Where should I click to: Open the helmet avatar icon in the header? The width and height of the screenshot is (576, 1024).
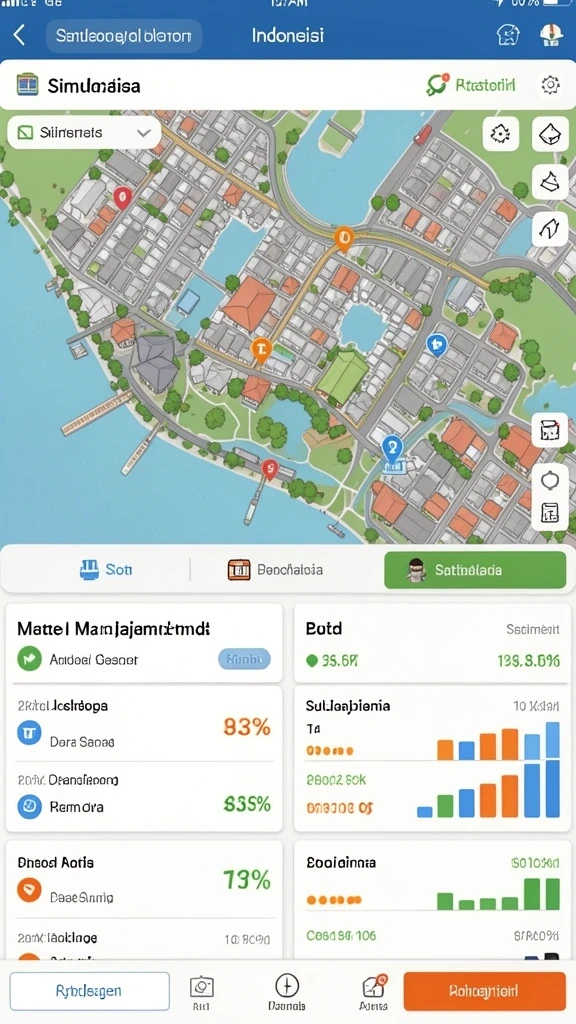point(551,35)
